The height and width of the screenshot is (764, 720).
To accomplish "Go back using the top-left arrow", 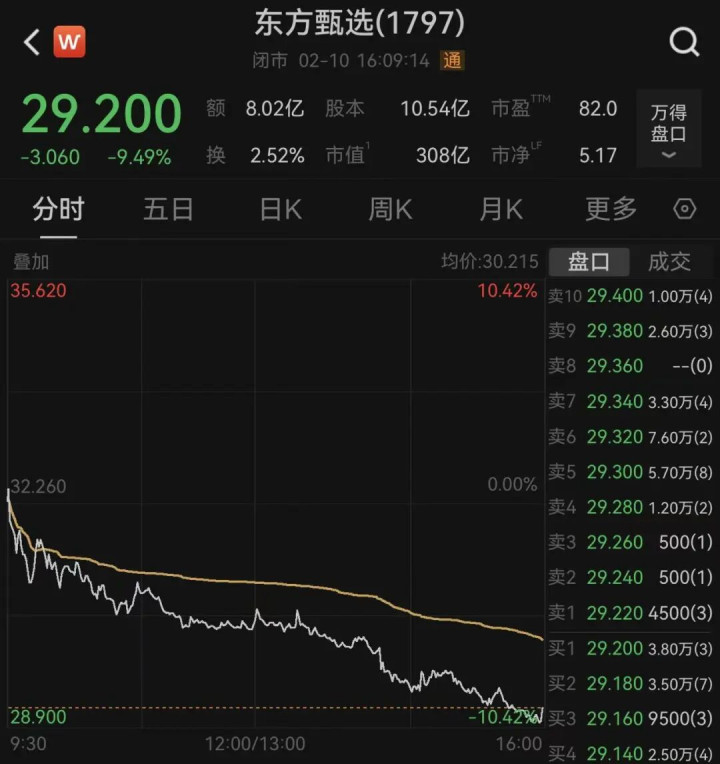I will pos(31,42).
